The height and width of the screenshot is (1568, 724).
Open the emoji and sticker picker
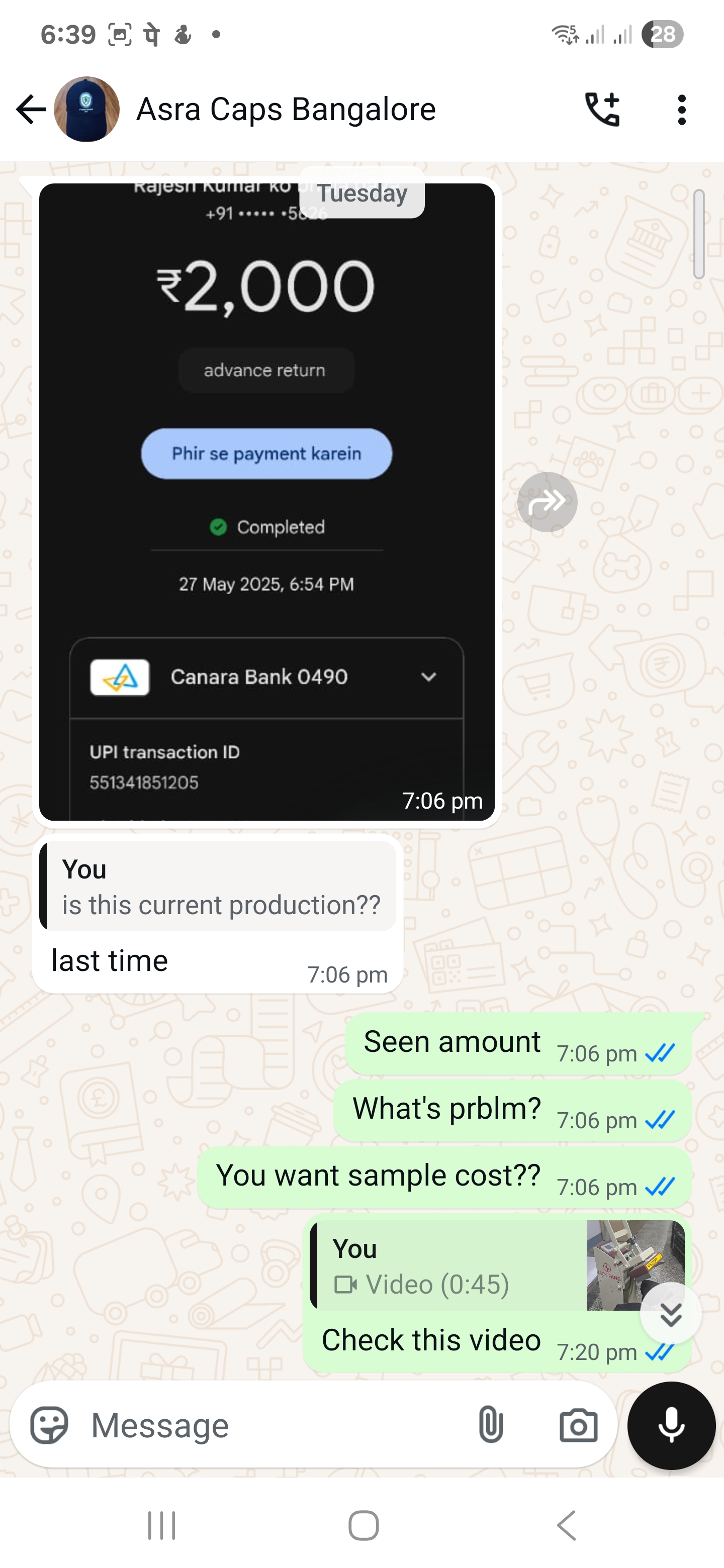[x=49, y=1425]
